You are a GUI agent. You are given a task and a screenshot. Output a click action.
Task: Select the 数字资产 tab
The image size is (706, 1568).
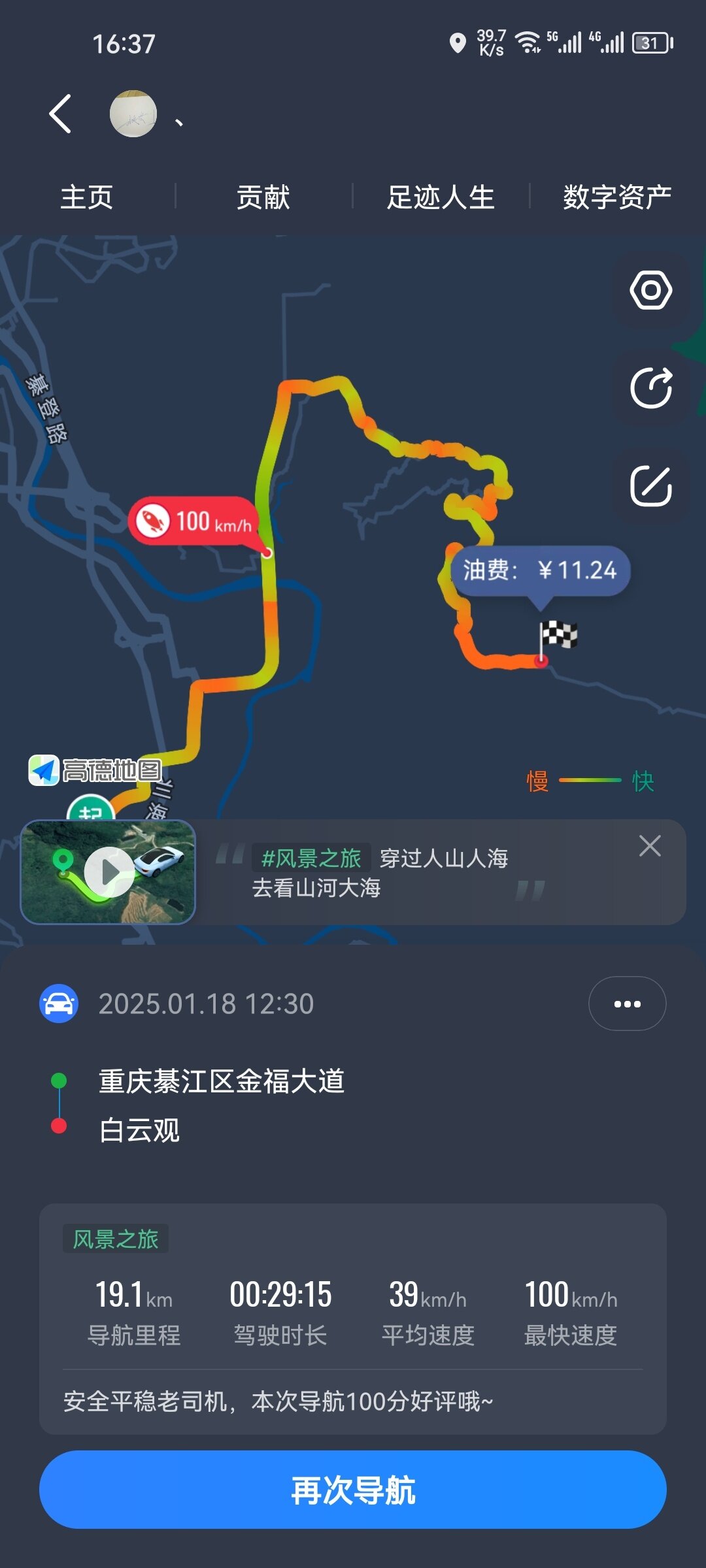pos(616,197)
